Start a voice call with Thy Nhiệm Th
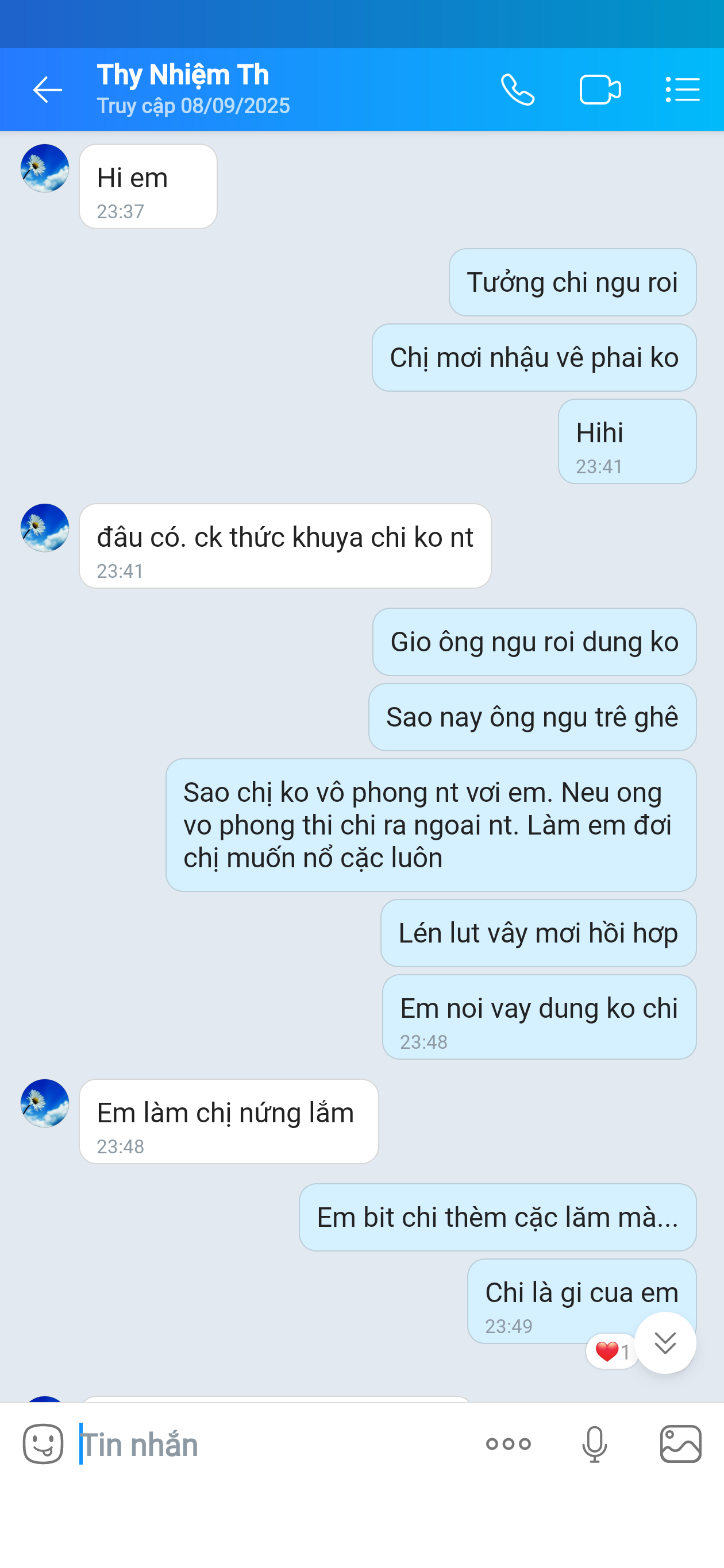Image resolution: width=724 pixels, height=1568 pixels. (518, 90)
